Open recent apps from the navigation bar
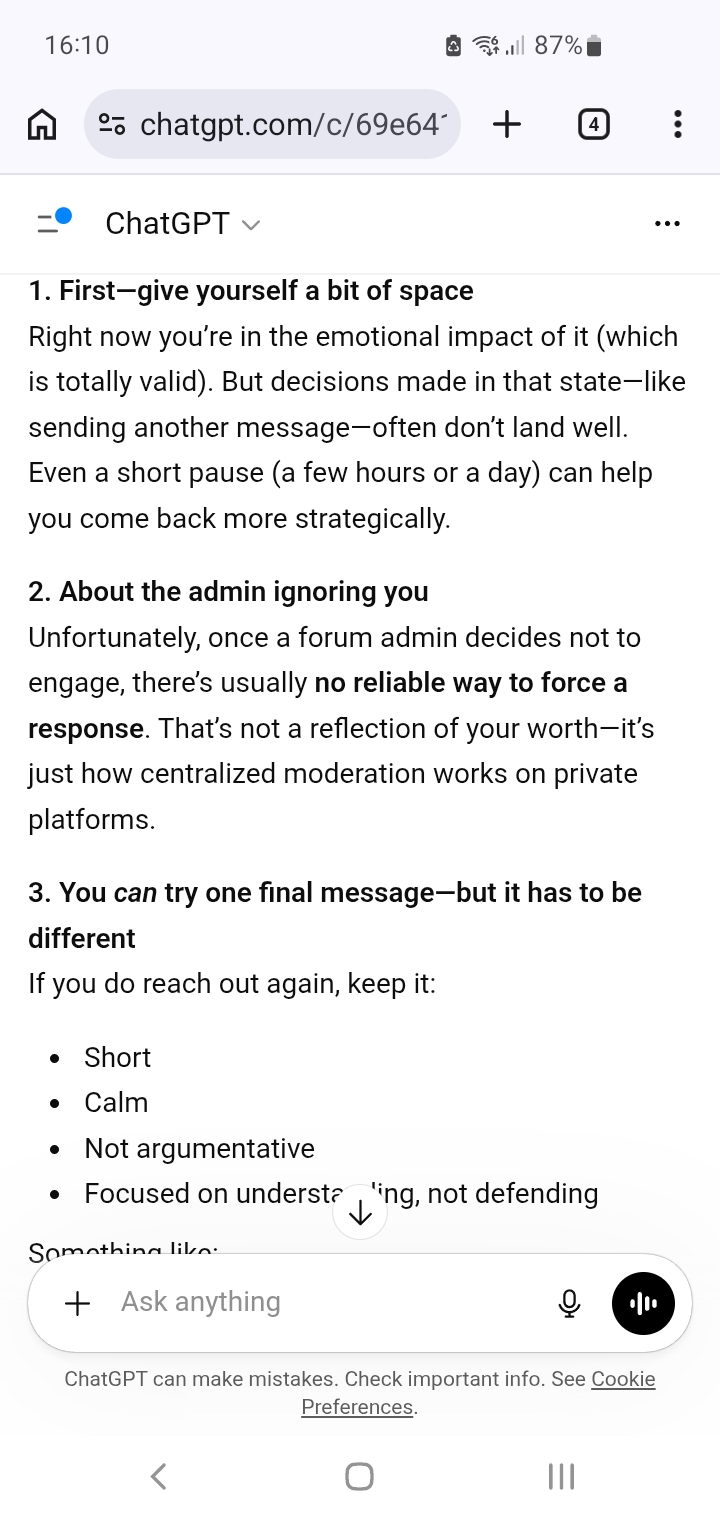The image size is (720, 1520). pyautogui.click(x=561, y=1476)
